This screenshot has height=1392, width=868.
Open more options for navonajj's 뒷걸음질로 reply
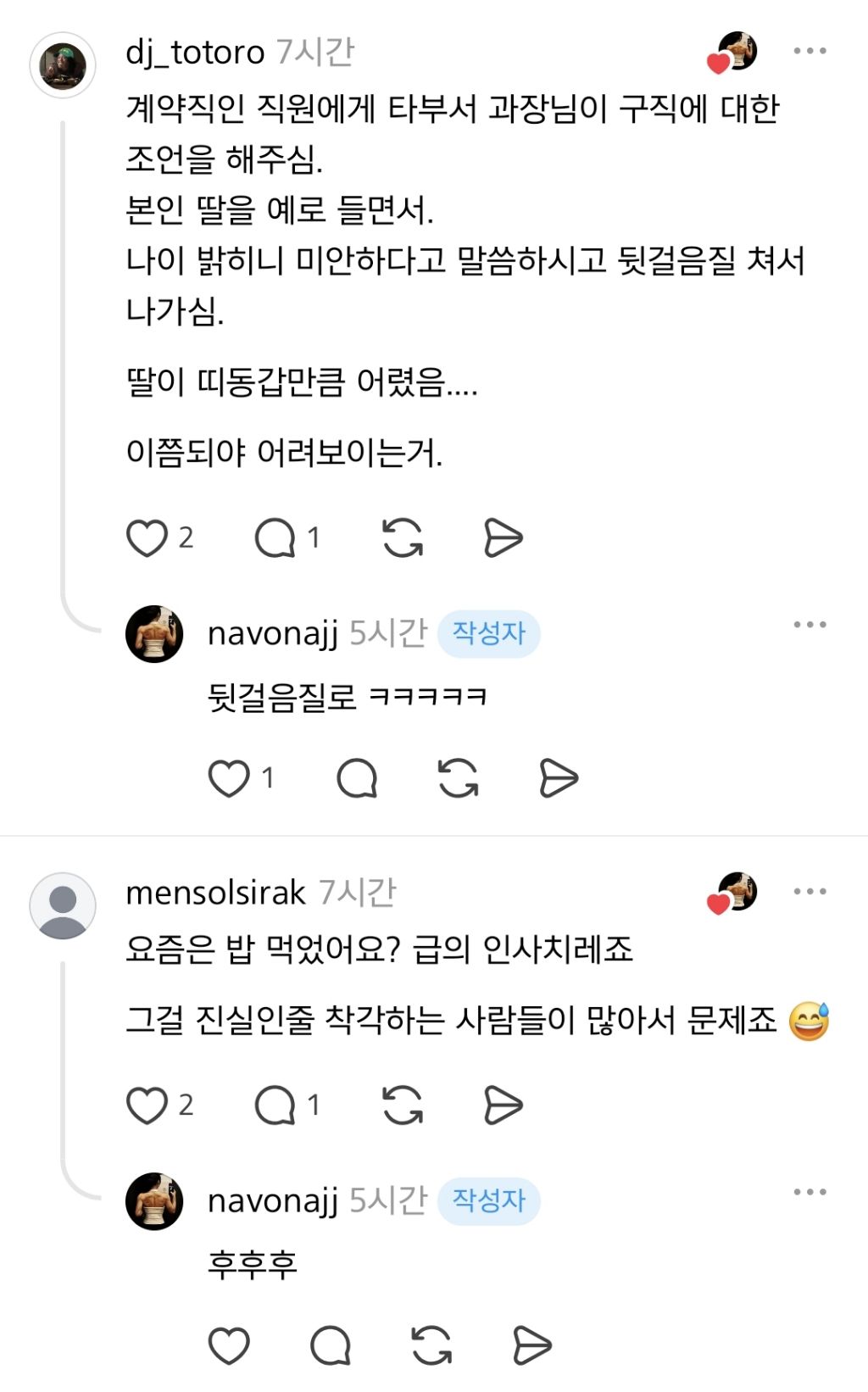pyautogui.click(x=810, y=625)
